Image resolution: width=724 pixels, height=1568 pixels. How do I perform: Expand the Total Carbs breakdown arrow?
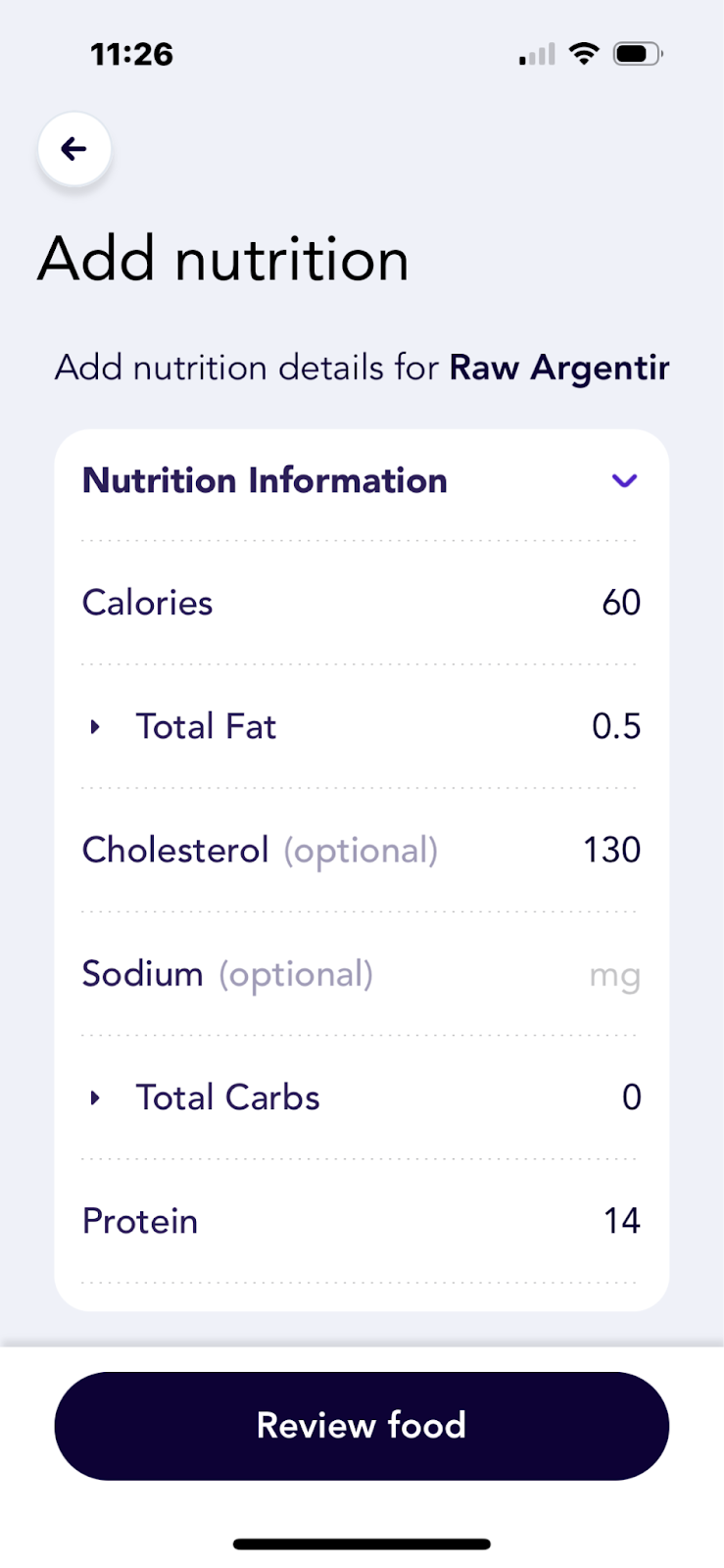click(x=95, y=1098)
